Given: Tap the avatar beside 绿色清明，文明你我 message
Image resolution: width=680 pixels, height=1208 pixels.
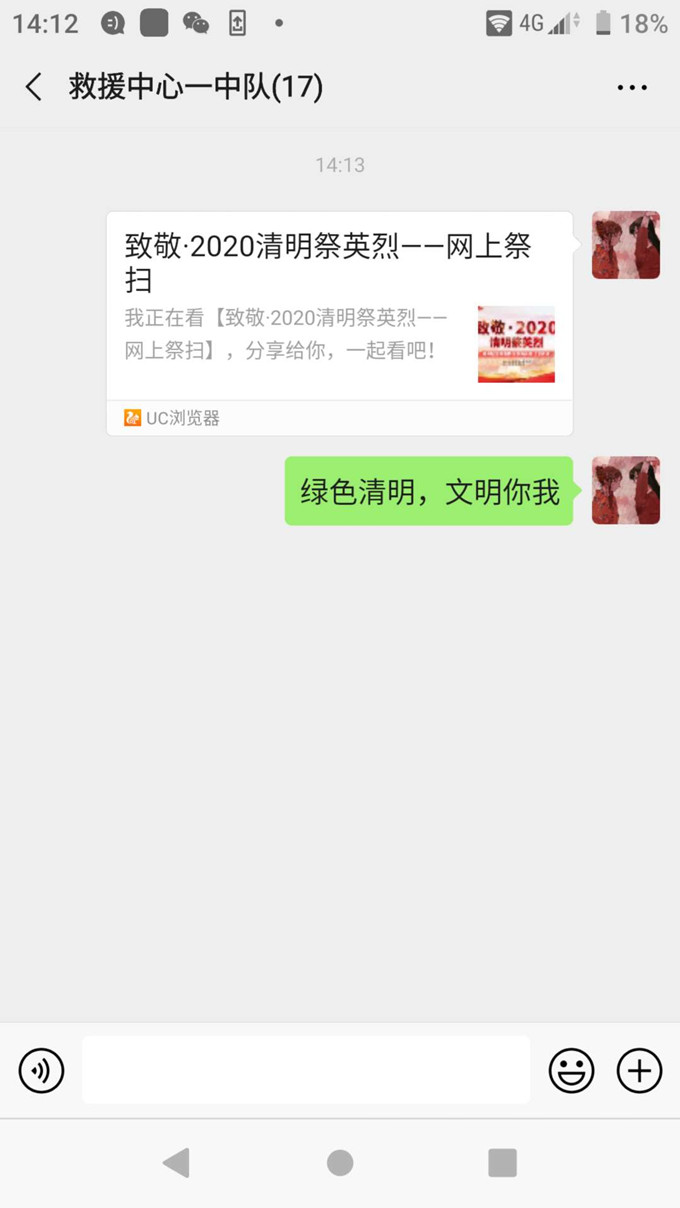Looking at the screenshot, I should coord(626,490).
